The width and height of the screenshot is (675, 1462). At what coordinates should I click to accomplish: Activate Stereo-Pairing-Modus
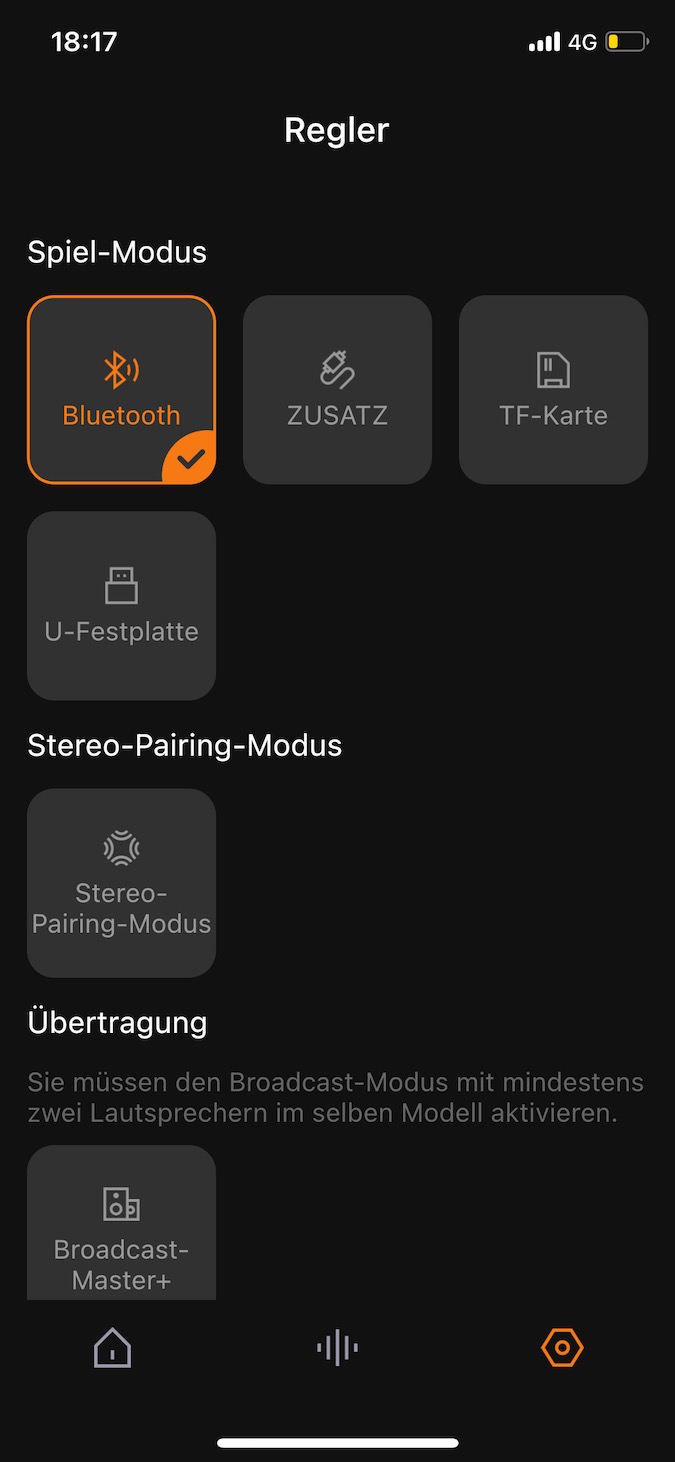(121, 882)
